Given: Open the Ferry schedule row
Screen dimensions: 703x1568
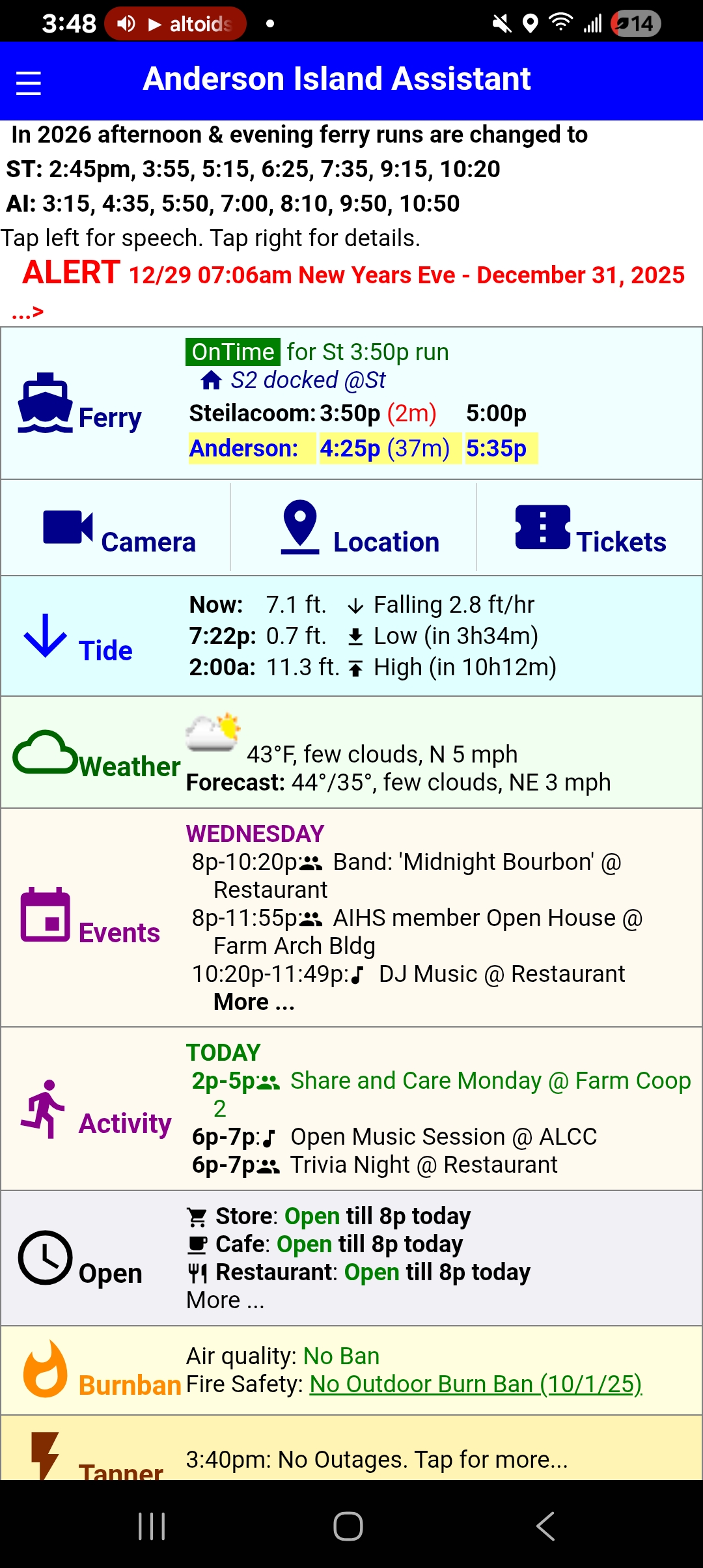Looking at the screenshot, I should pyautogui.click(x=351, y=403).
